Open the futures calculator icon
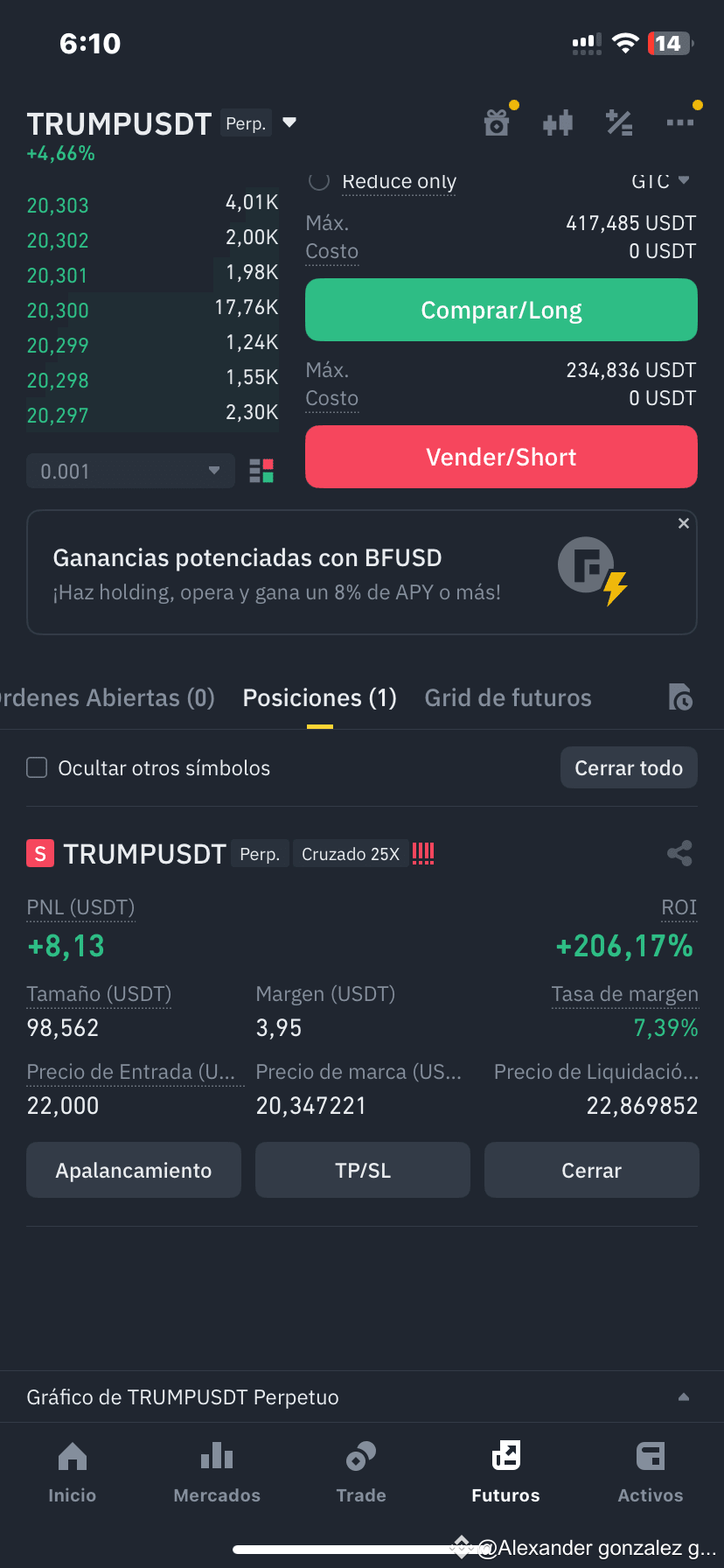Screen dimensions: 724x1568 pyautogui.click(x=619, y=122)
